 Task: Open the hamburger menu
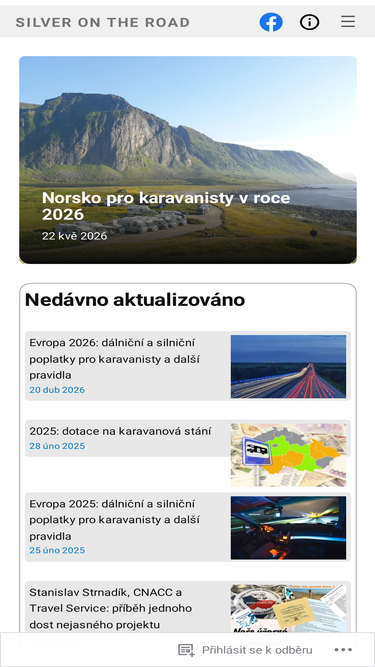pyautogui.click(x=348, y=22)
